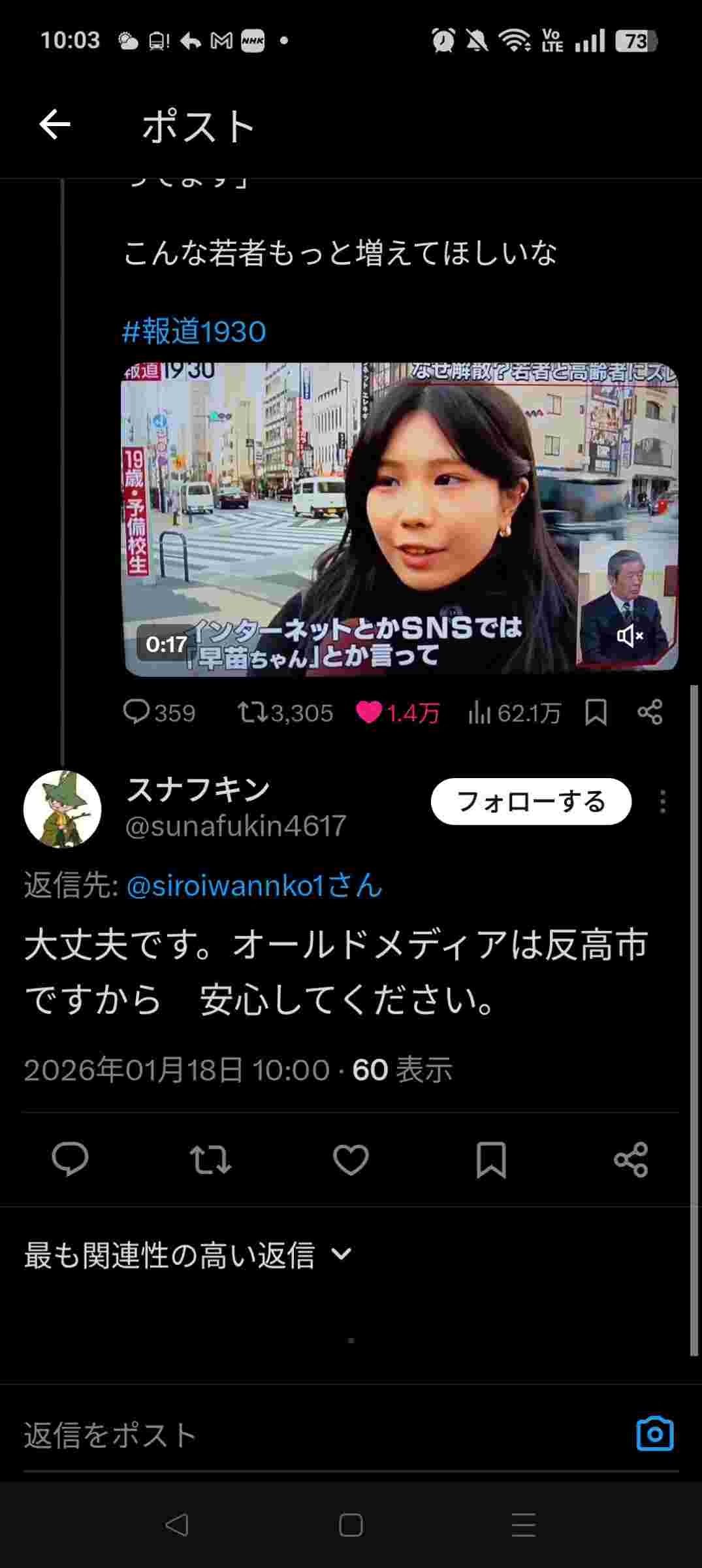
Task: Open overflow menu on スナフキン's post
Action: point(662,802)
